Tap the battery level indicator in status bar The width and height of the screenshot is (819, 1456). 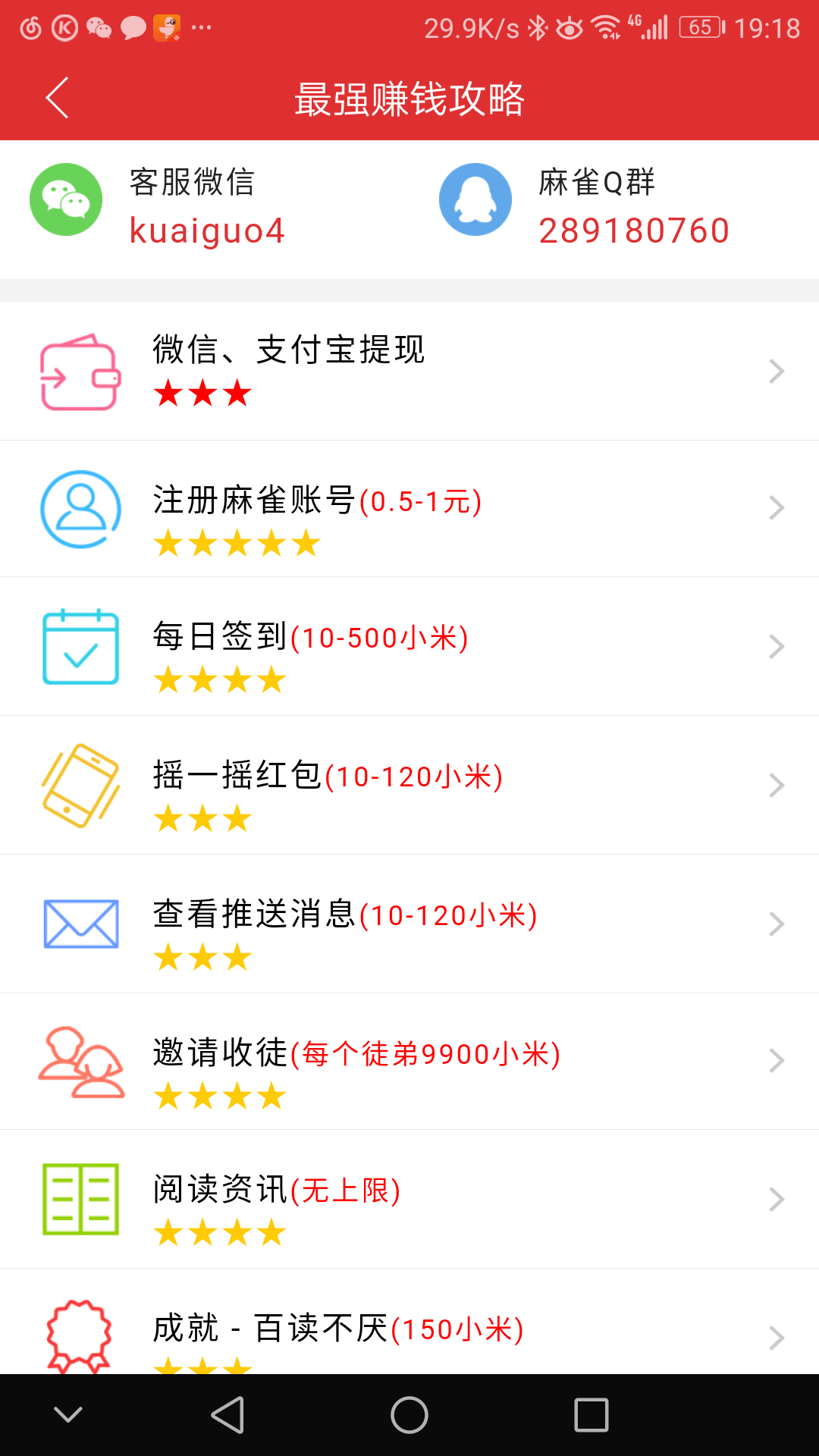point(700,28)
